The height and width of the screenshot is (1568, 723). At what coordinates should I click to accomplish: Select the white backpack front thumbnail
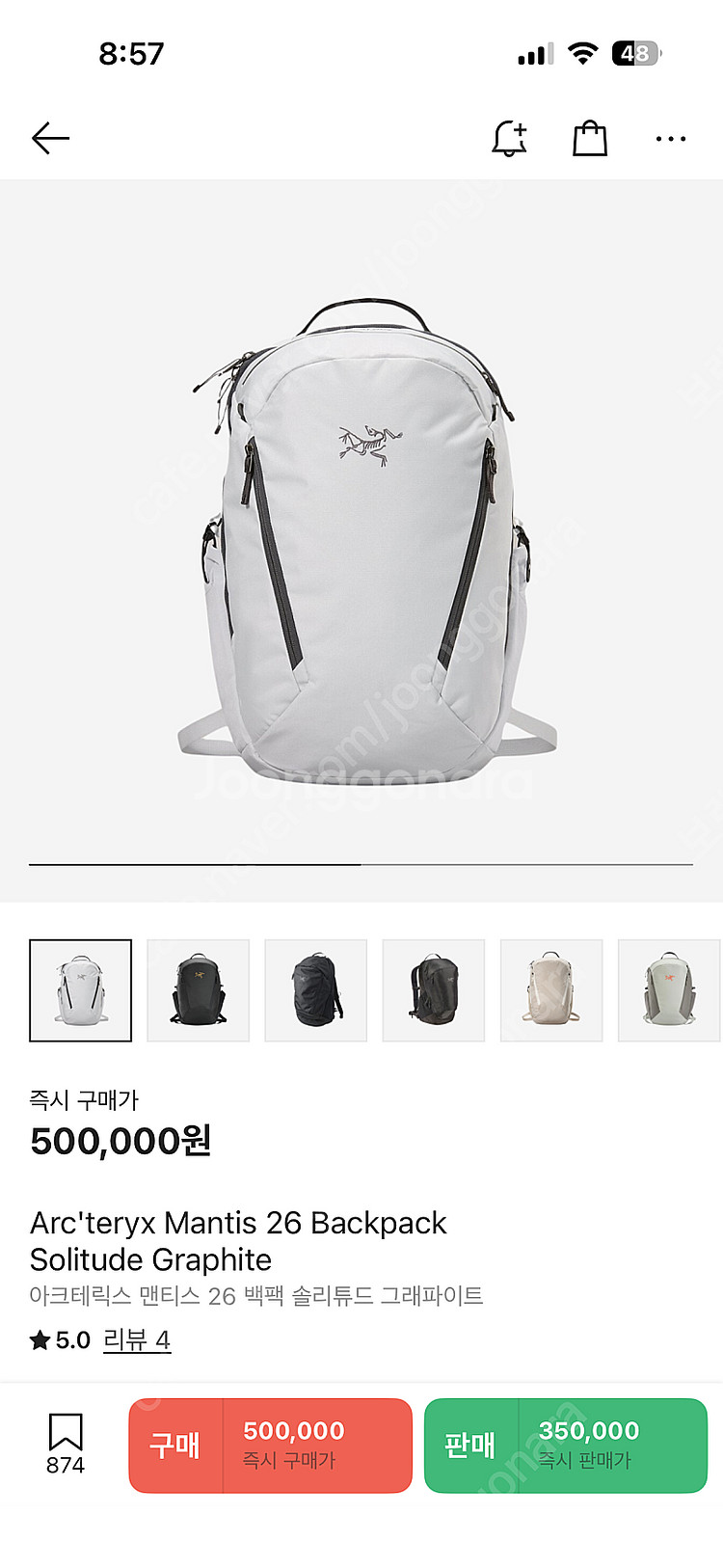click(x=80, y=990)
